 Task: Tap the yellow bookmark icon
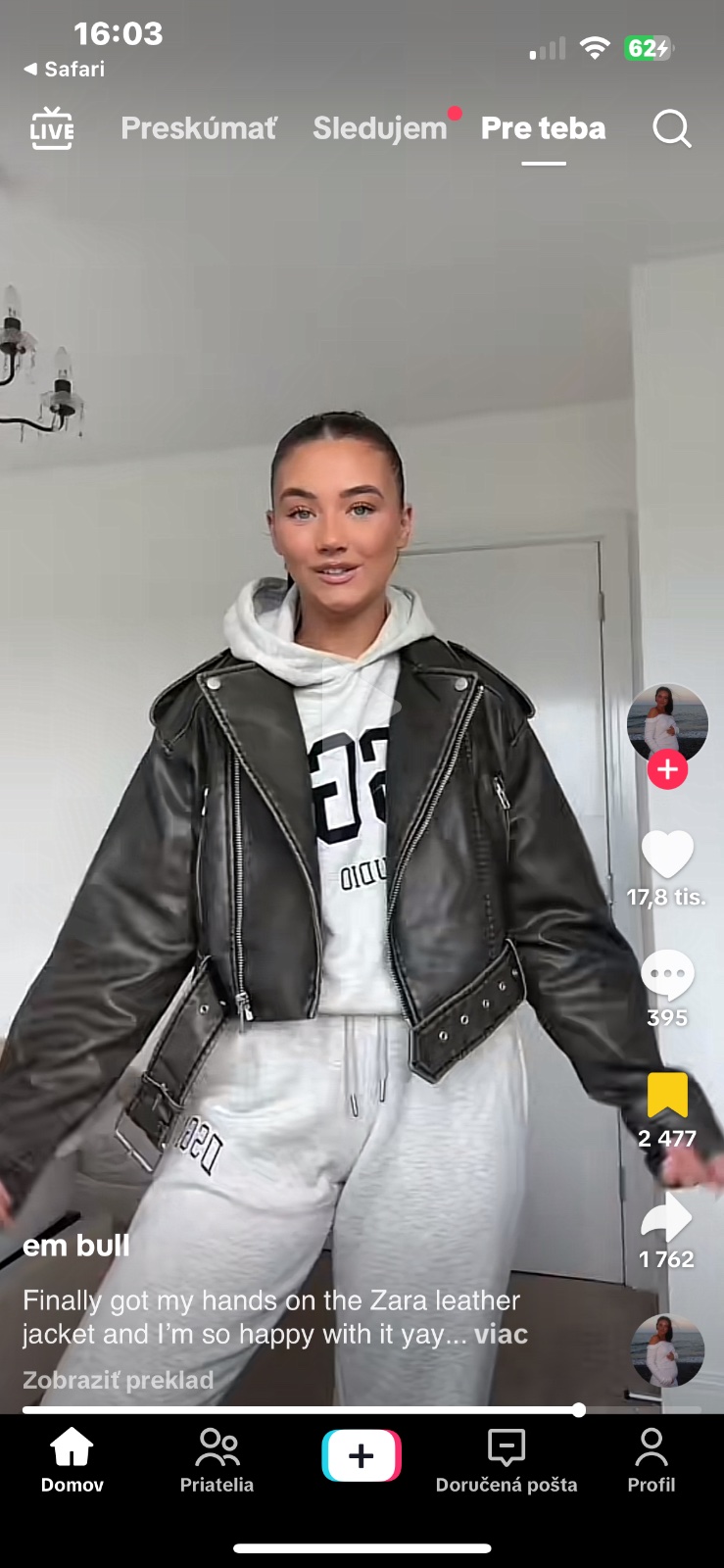tap(667, 1096)
